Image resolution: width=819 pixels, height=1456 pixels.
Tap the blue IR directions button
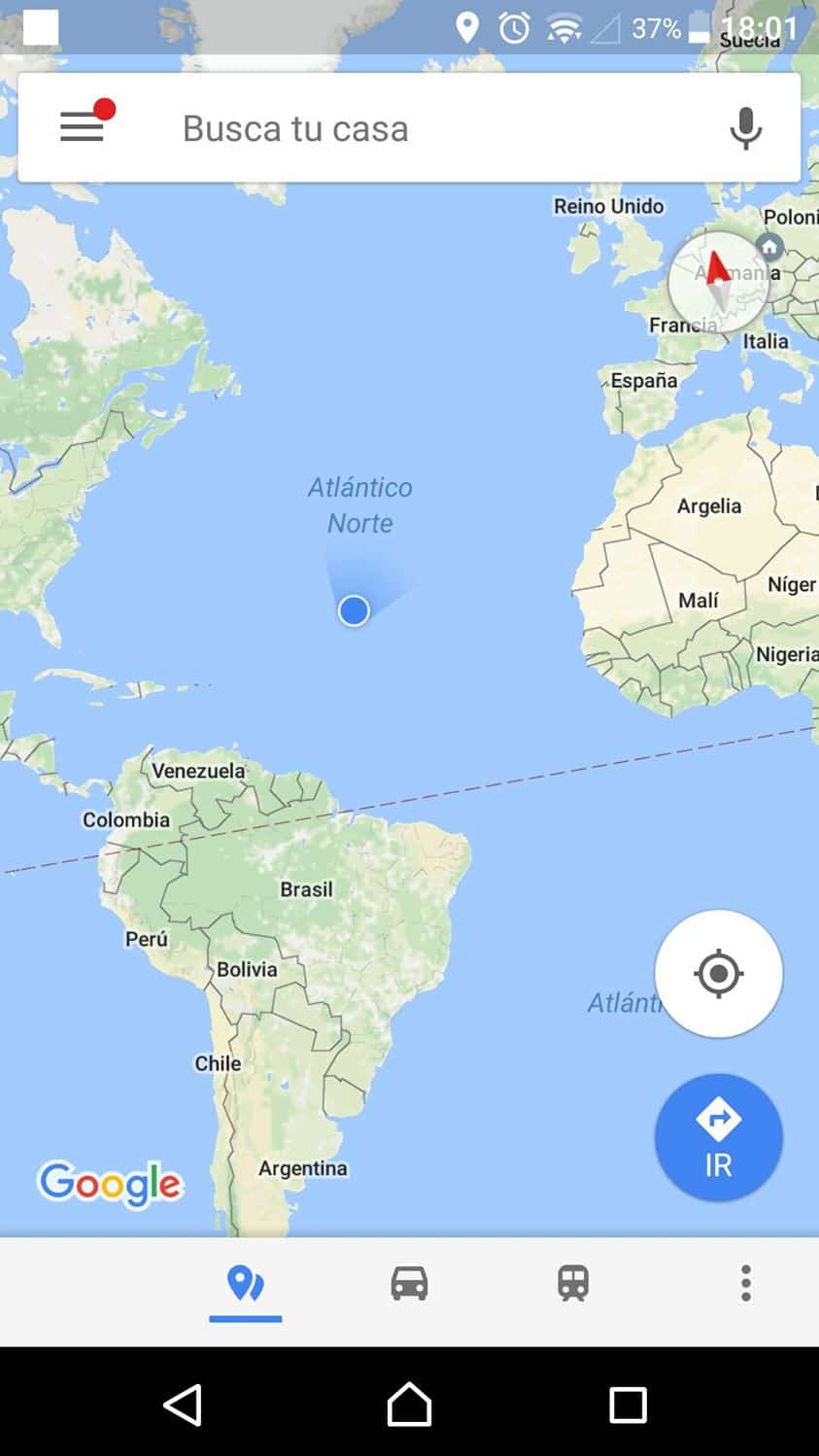point(719,1137)
